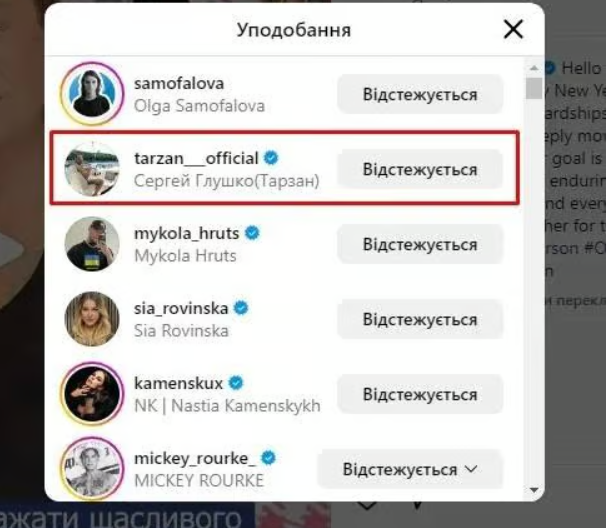View Mykola Hruts avatar photo
The image size is (607, 528).
[x=92, y=244]
